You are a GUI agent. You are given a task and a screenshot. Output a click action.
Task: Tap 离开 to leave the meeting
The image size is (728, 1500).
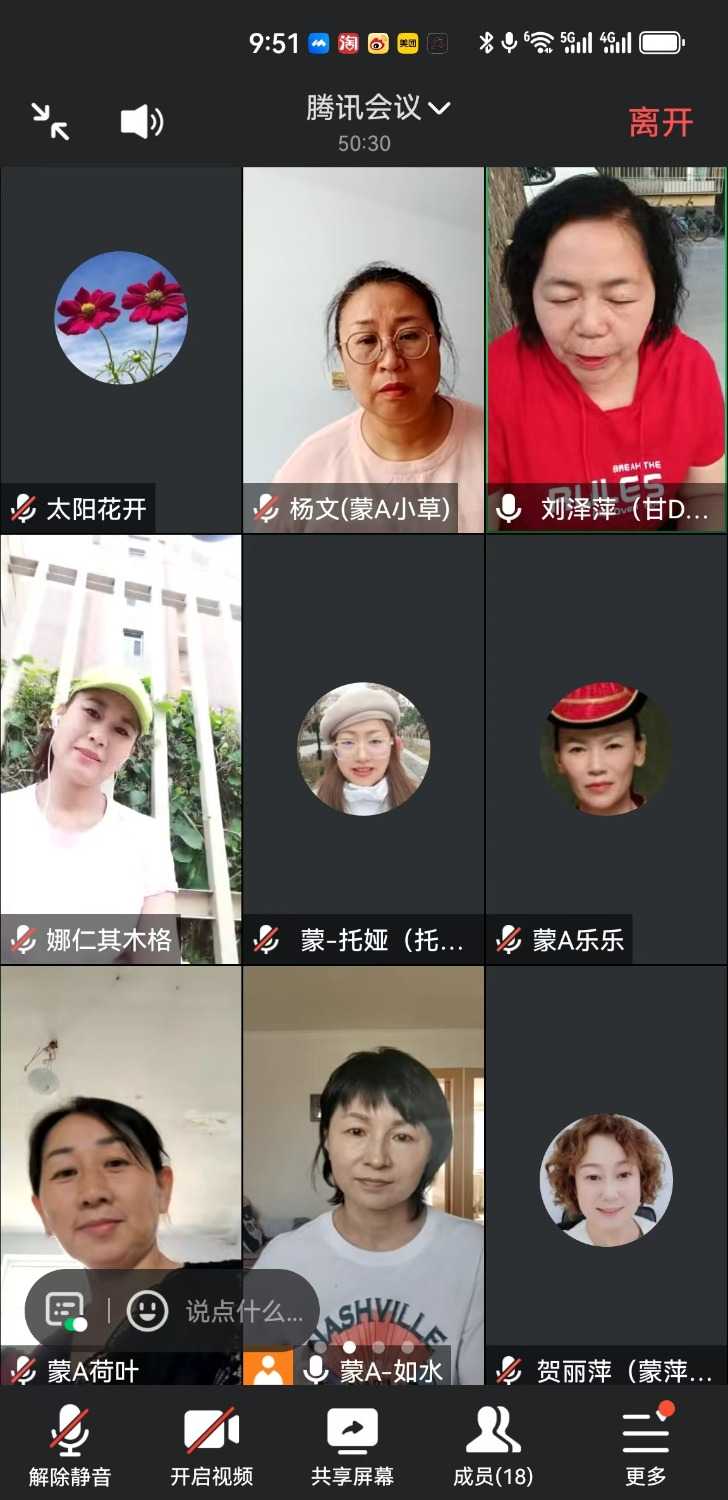coord(660,122)
